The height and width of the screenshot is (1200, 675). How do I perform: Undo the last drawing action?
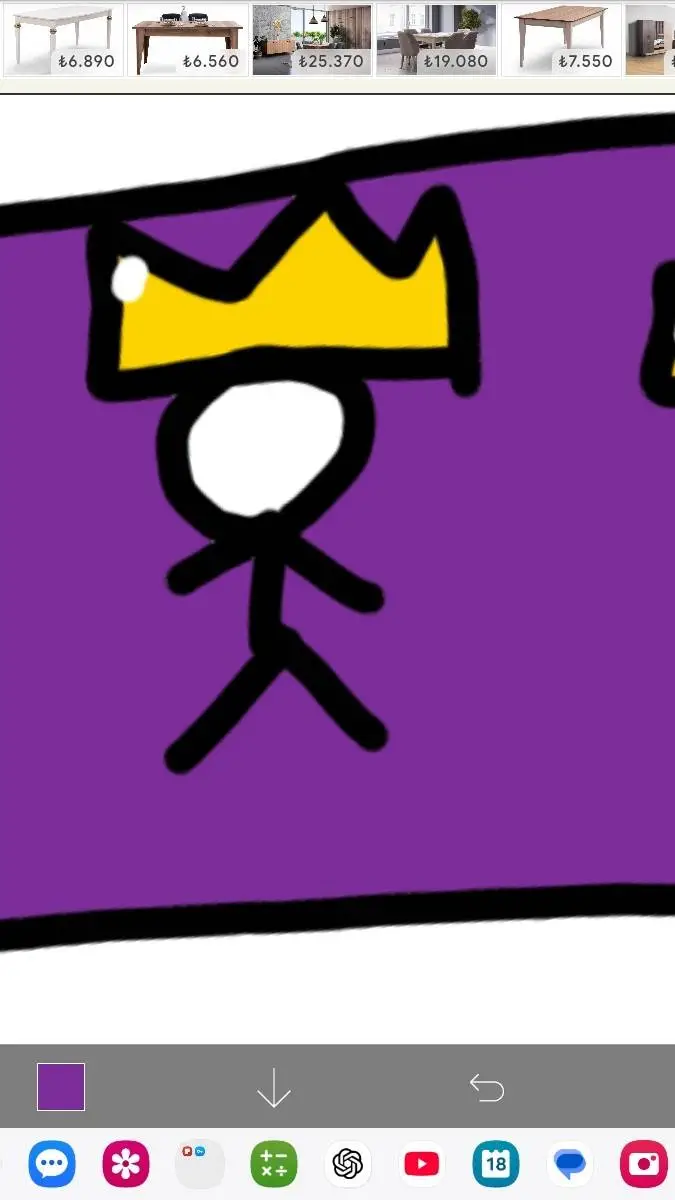[487, 1087]
